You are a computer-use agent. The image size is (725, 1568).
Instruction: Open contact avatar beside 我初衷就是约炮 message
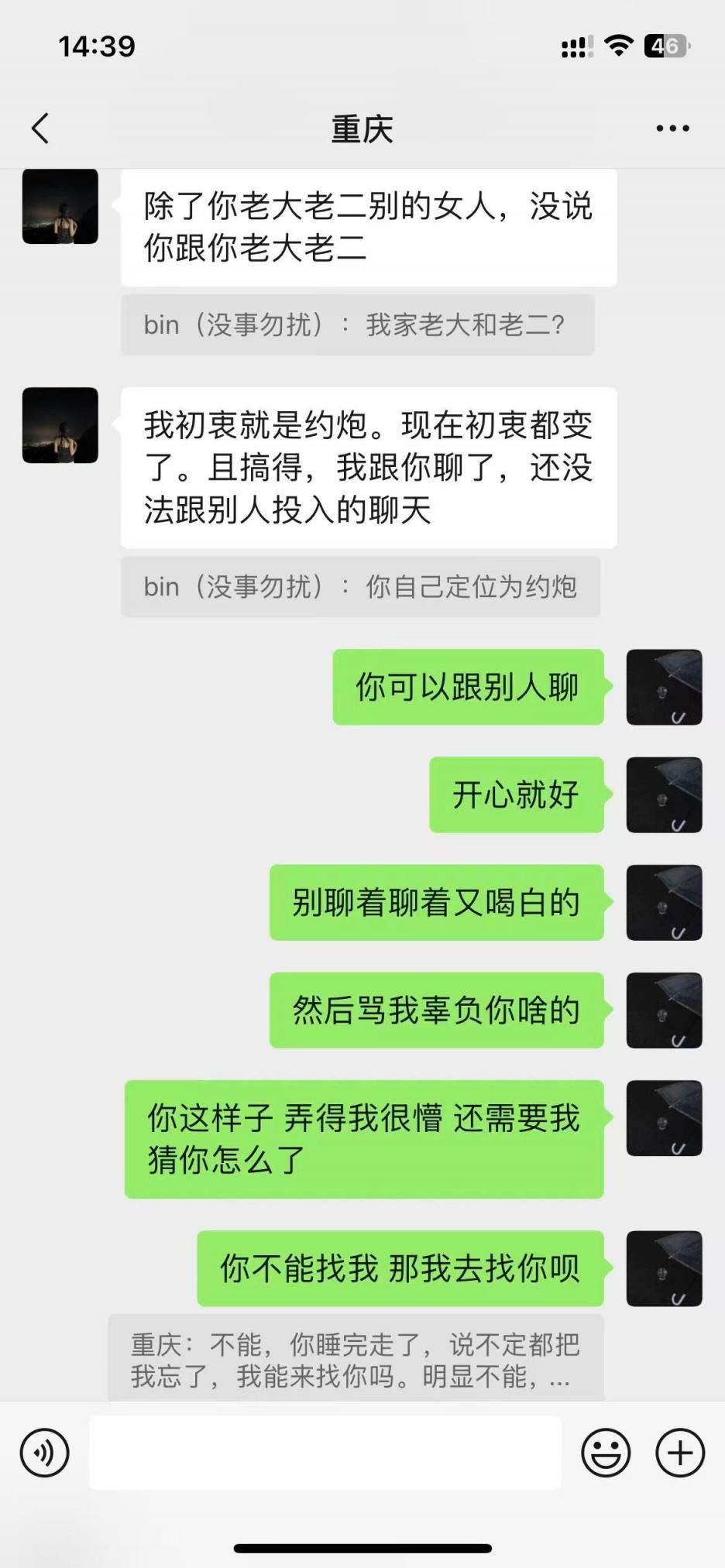tap(60, 426)
